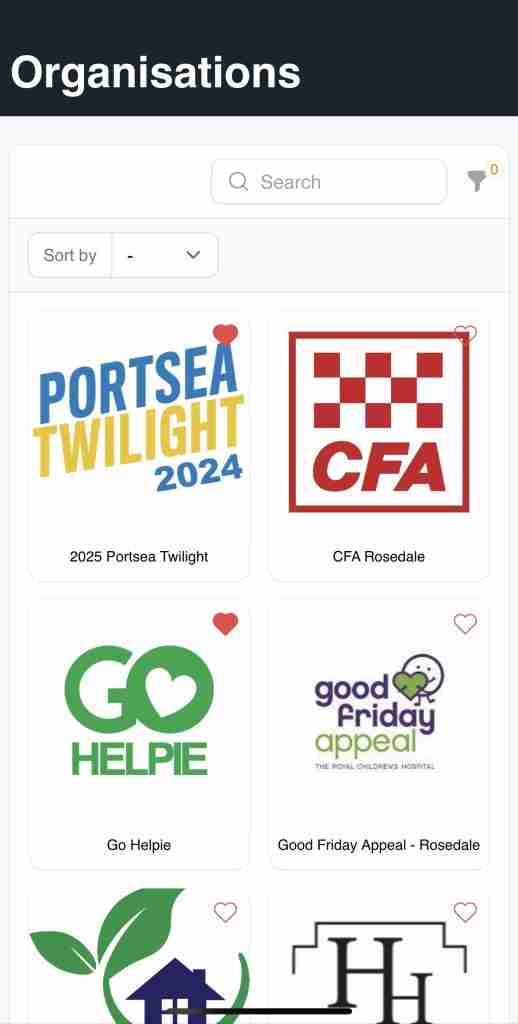Tap the Search field
Viewport: 518px width, 1024px height.
coord(329,182)
